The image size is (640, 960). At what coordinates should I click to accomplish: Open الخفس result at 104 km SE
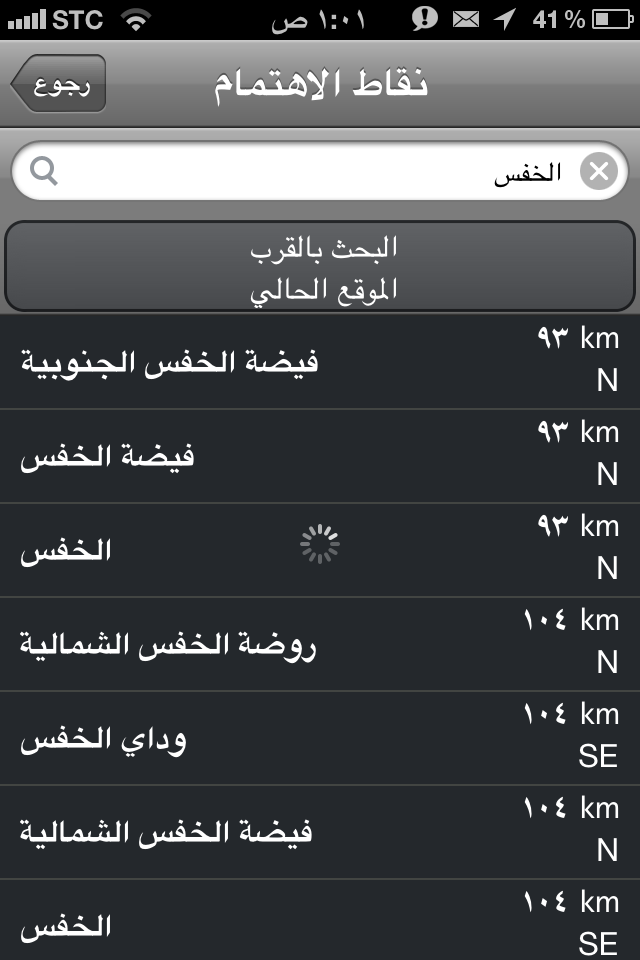(320, 923)
